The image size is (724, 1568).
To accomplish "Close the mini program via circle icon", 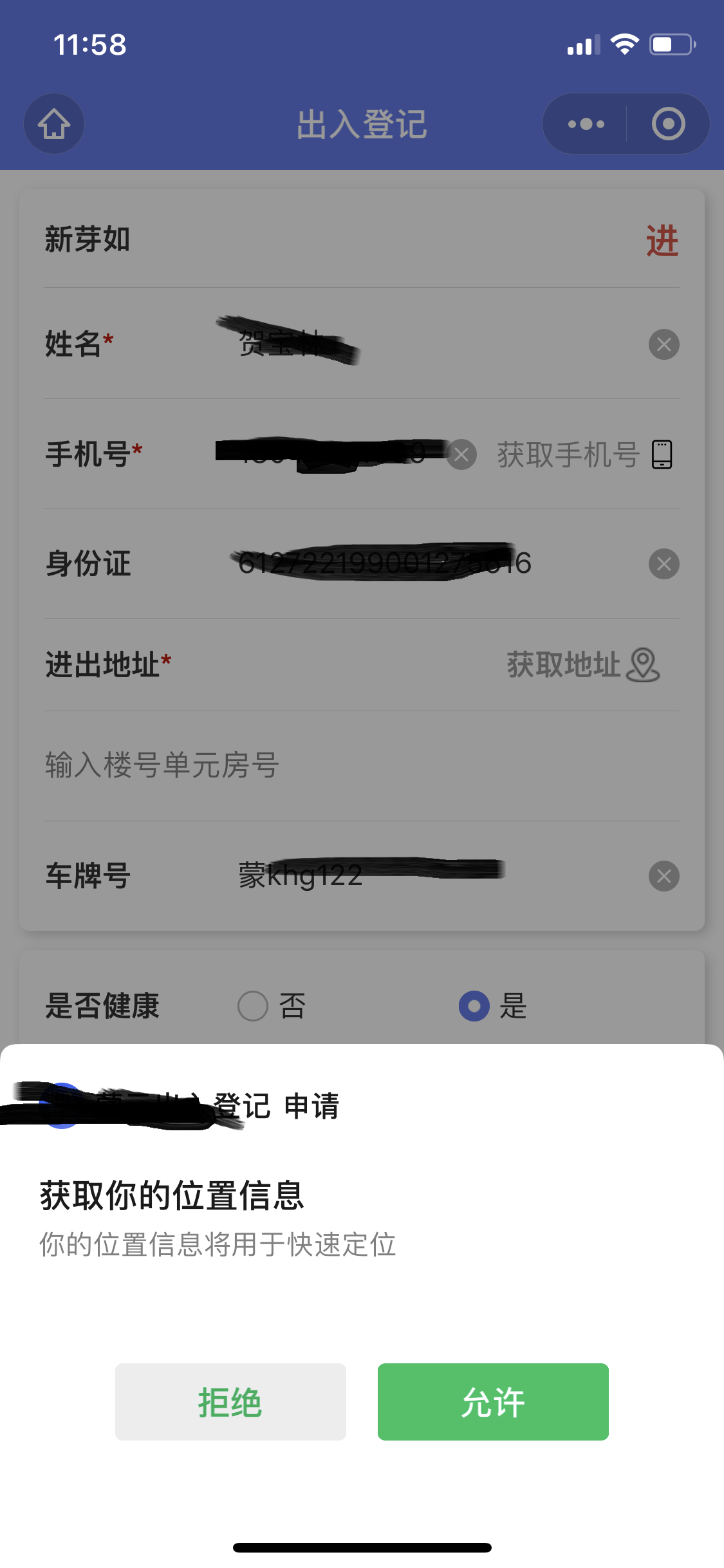I will 668,124.
